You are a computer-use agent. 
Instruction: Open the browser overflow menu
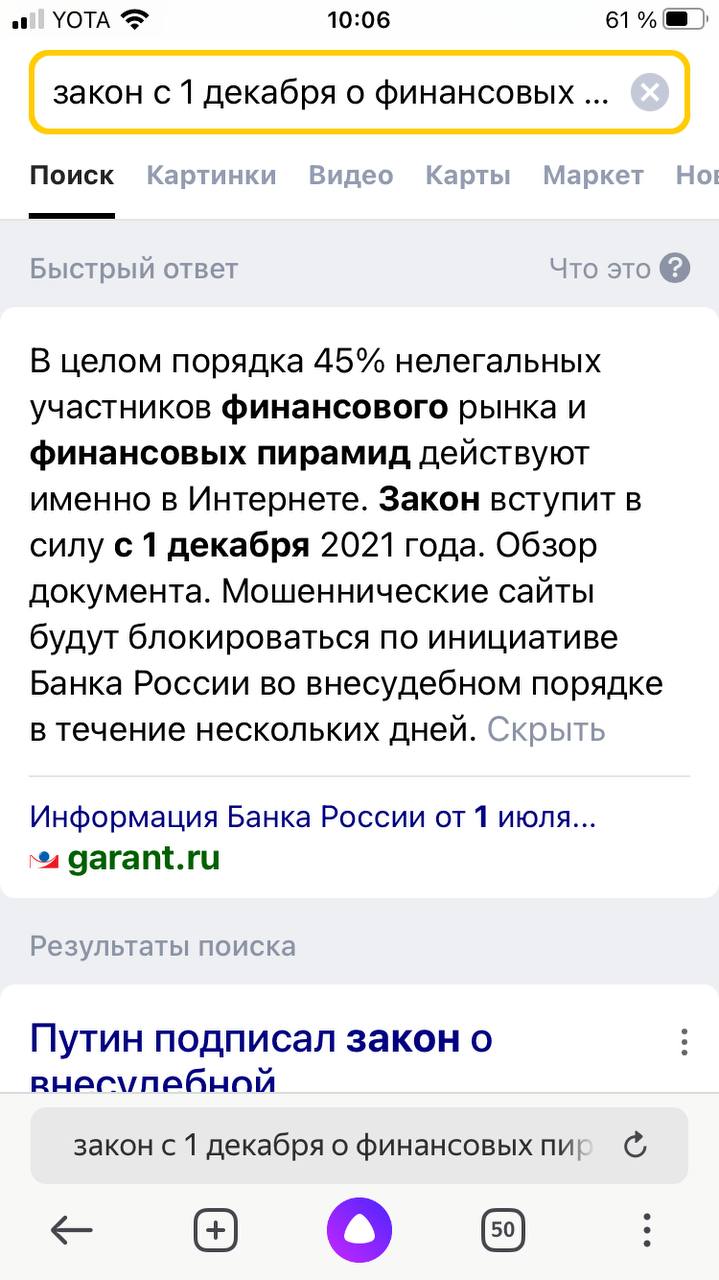[x=647, y=1230]
